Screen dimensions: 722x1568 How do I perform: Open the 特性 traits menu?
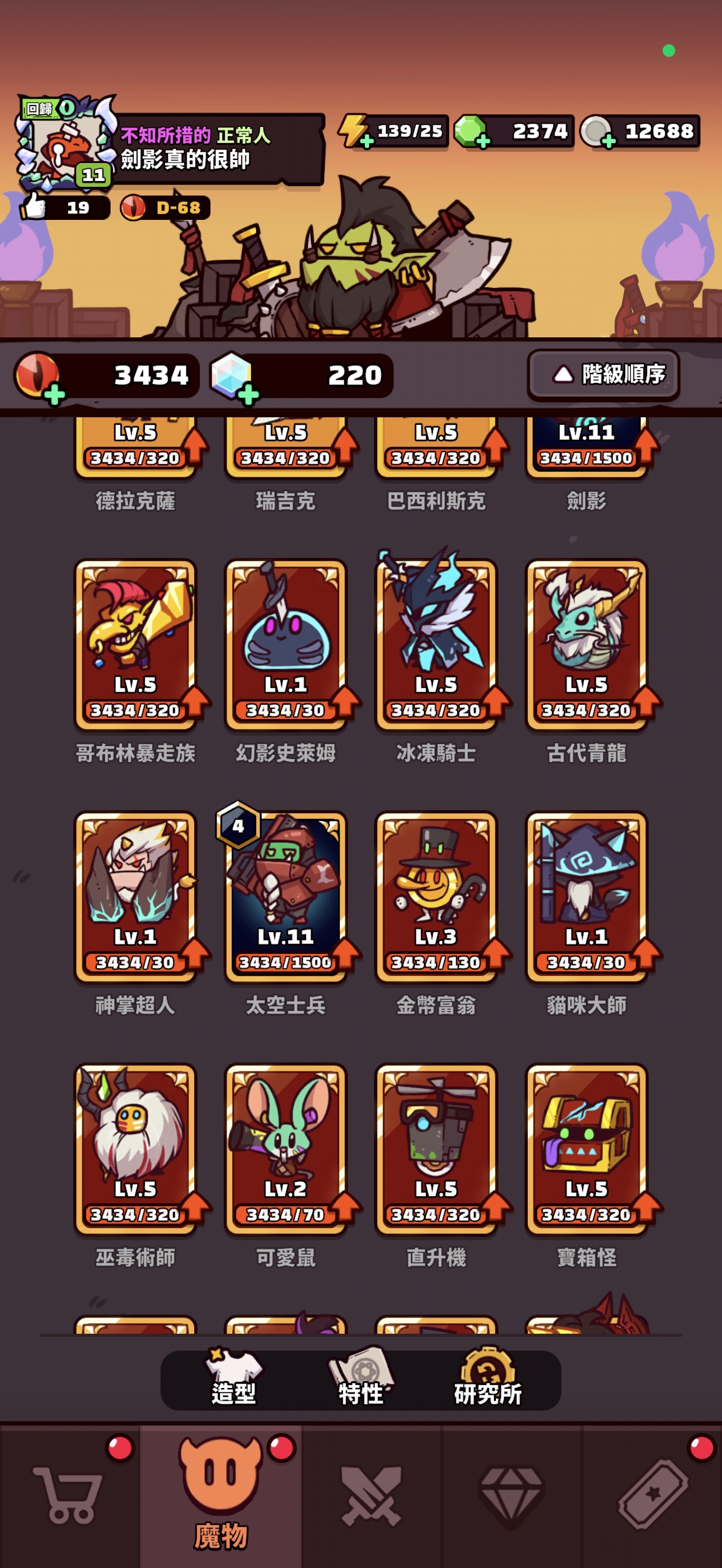(360, 1379)
